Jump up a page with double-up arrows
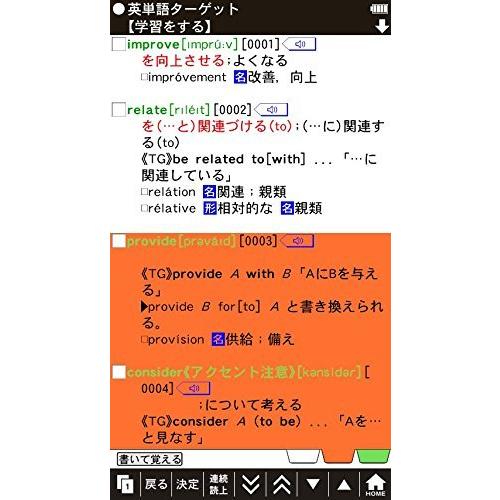The image size is (500, 500). click(x=282, y=484)
